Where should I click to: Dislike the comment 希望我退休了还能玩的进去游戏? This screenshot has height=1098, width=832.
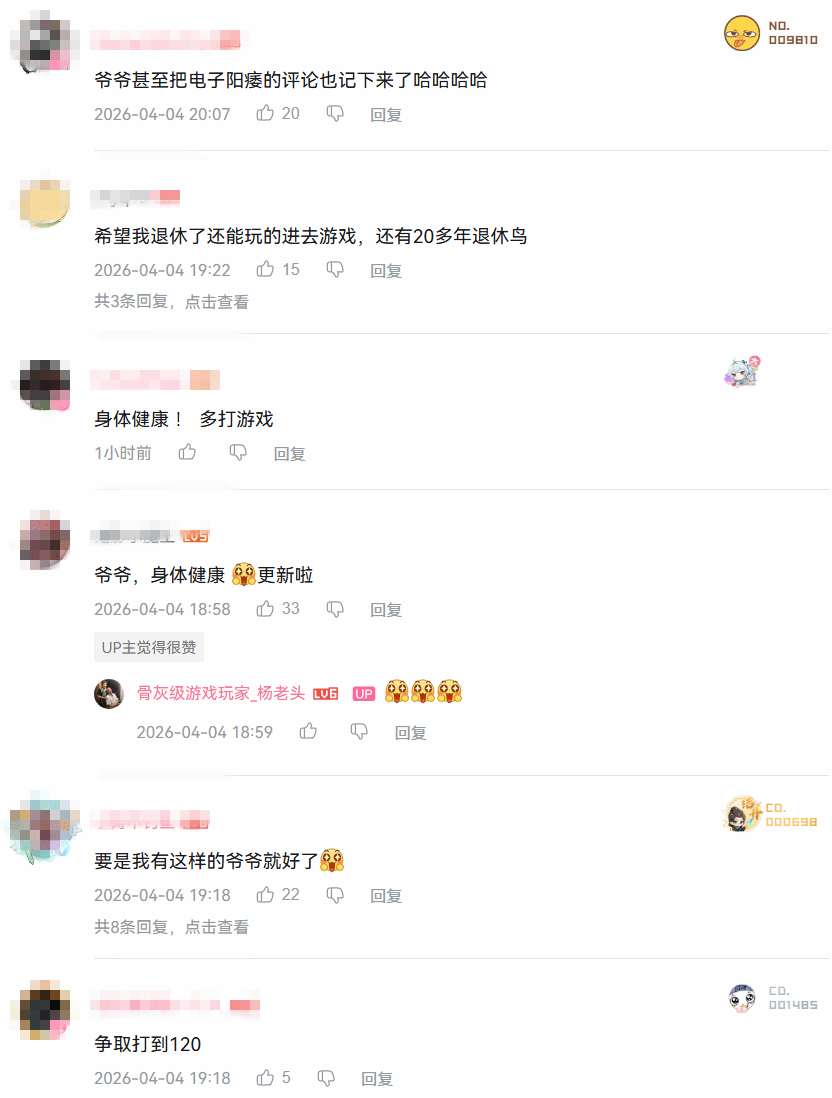coord(336,270)
